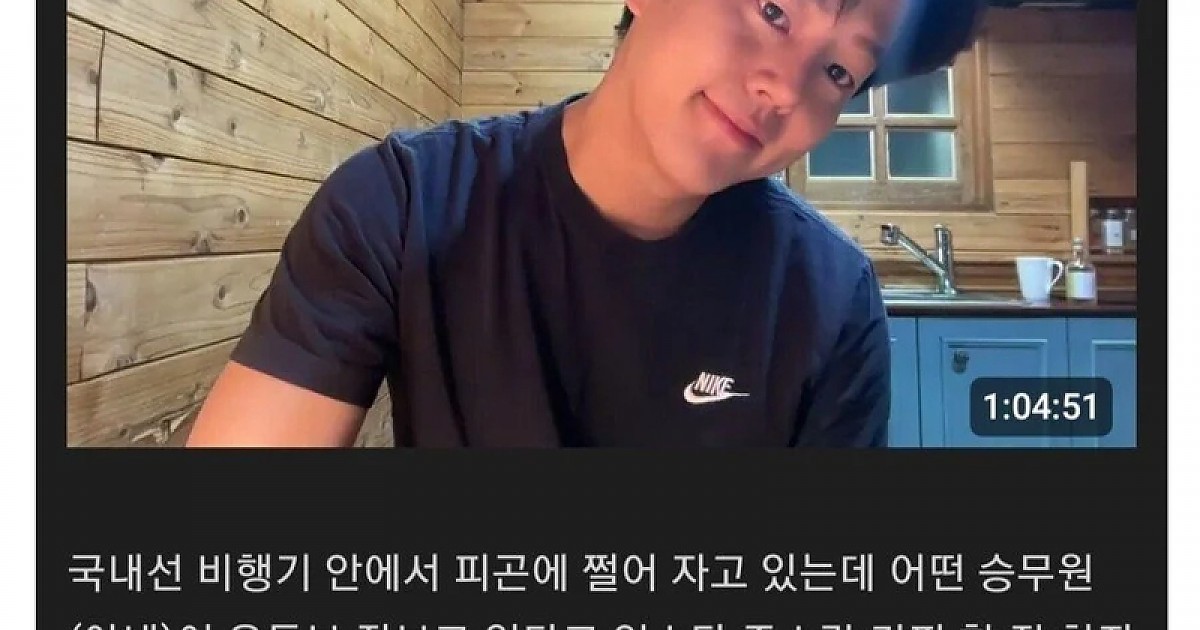The image size is (1200, 630).
Task: Open the 1:04:51 video thumbnail
Action: point(600,225)
